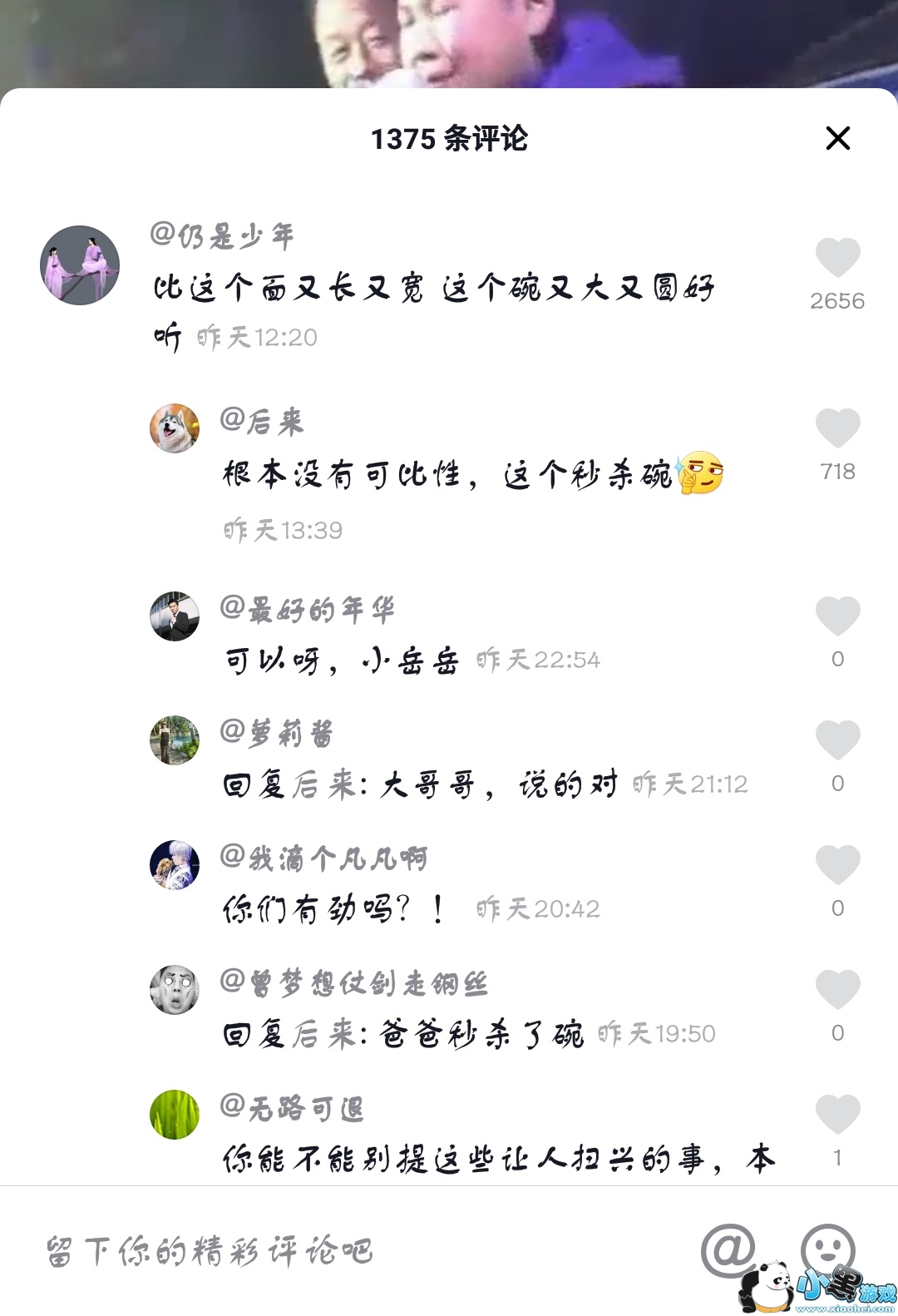Mention someone with the @ icon

728,1250
